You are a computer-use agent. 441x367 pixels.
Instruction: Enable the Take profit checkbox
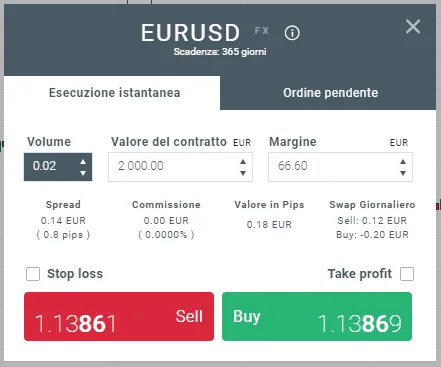click(407, 274)
